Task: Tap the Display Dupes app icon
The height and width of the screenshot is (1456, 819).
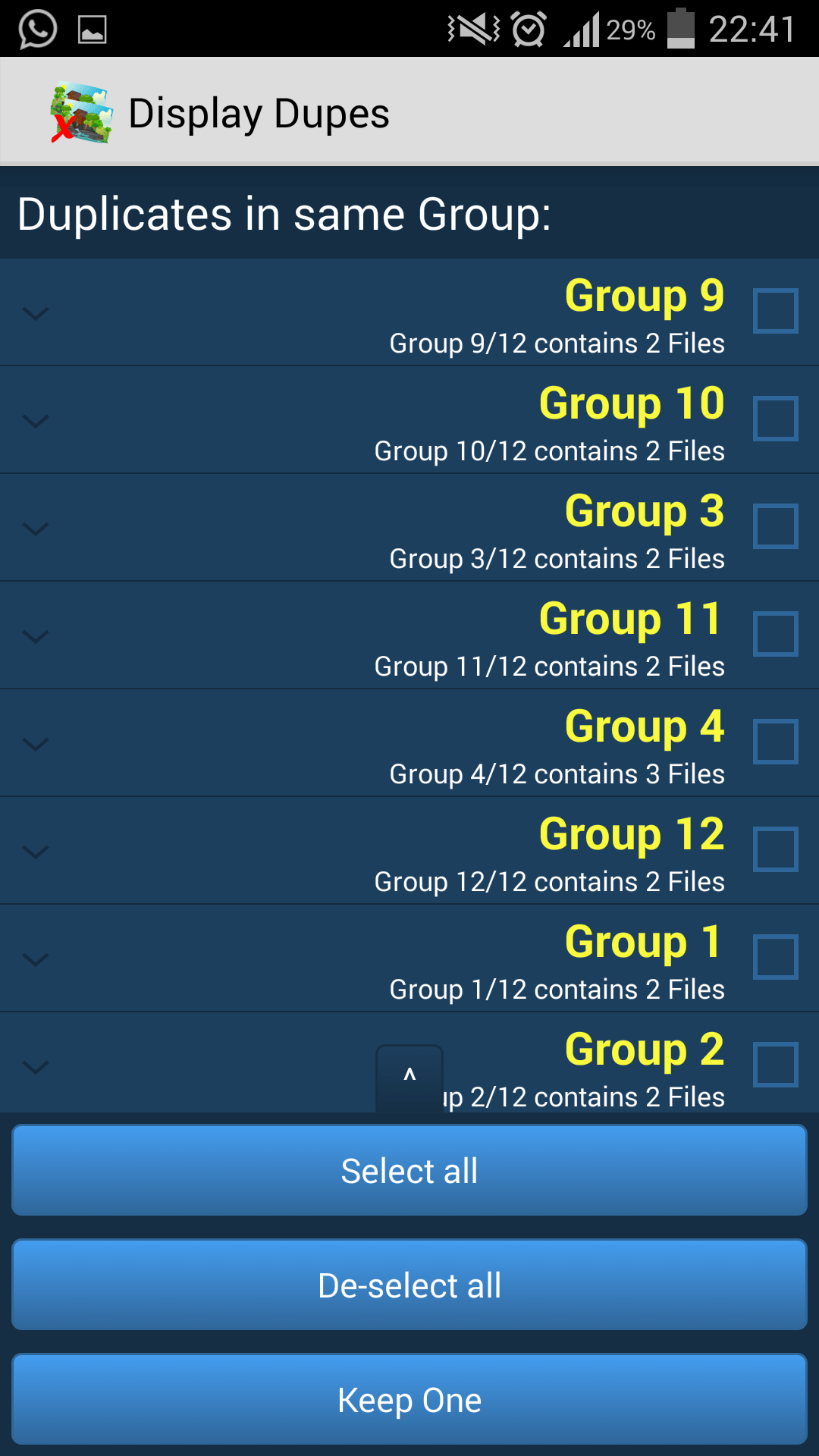Action: pos(82,113)
